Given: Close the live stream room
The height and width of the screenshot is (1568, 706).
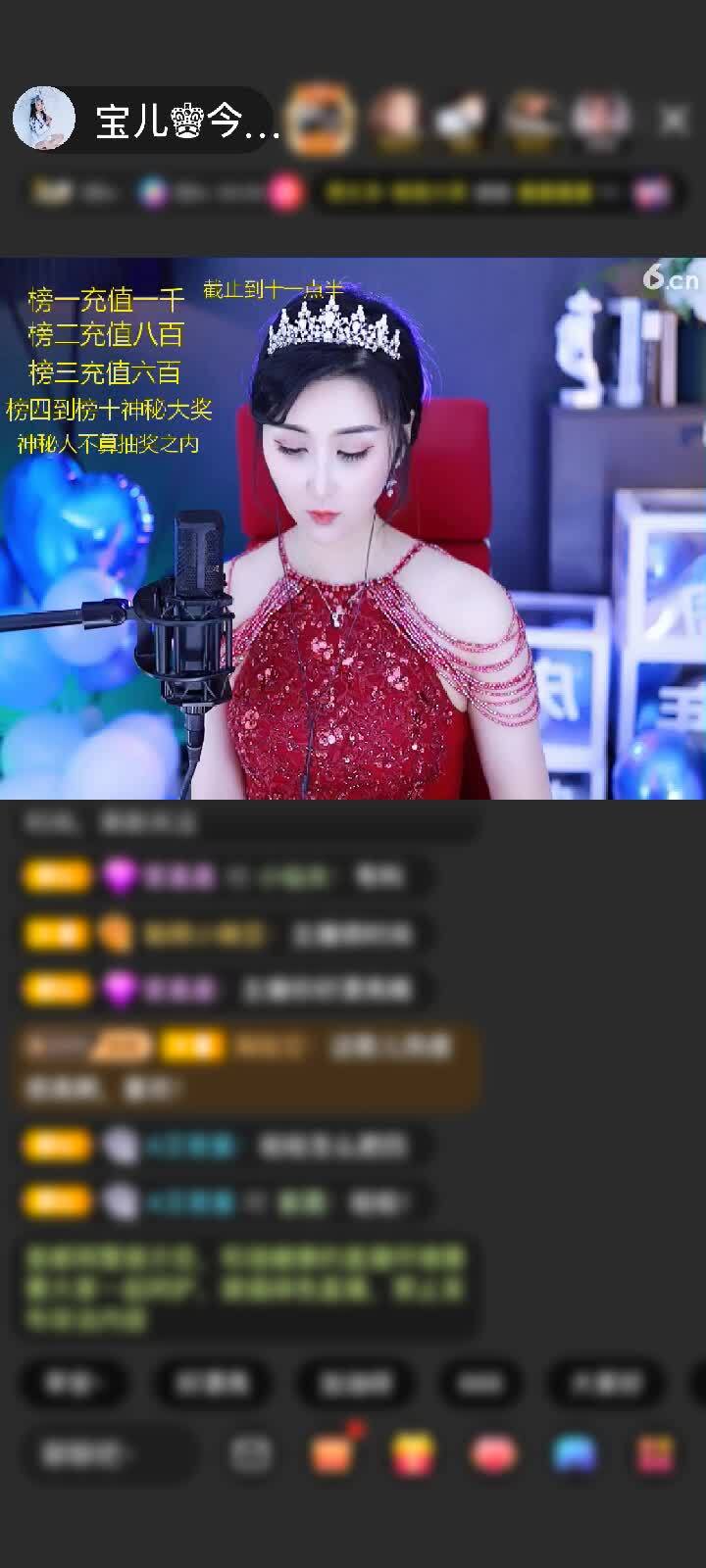Looking at the screenshot, I should click(x=674, y=120).
